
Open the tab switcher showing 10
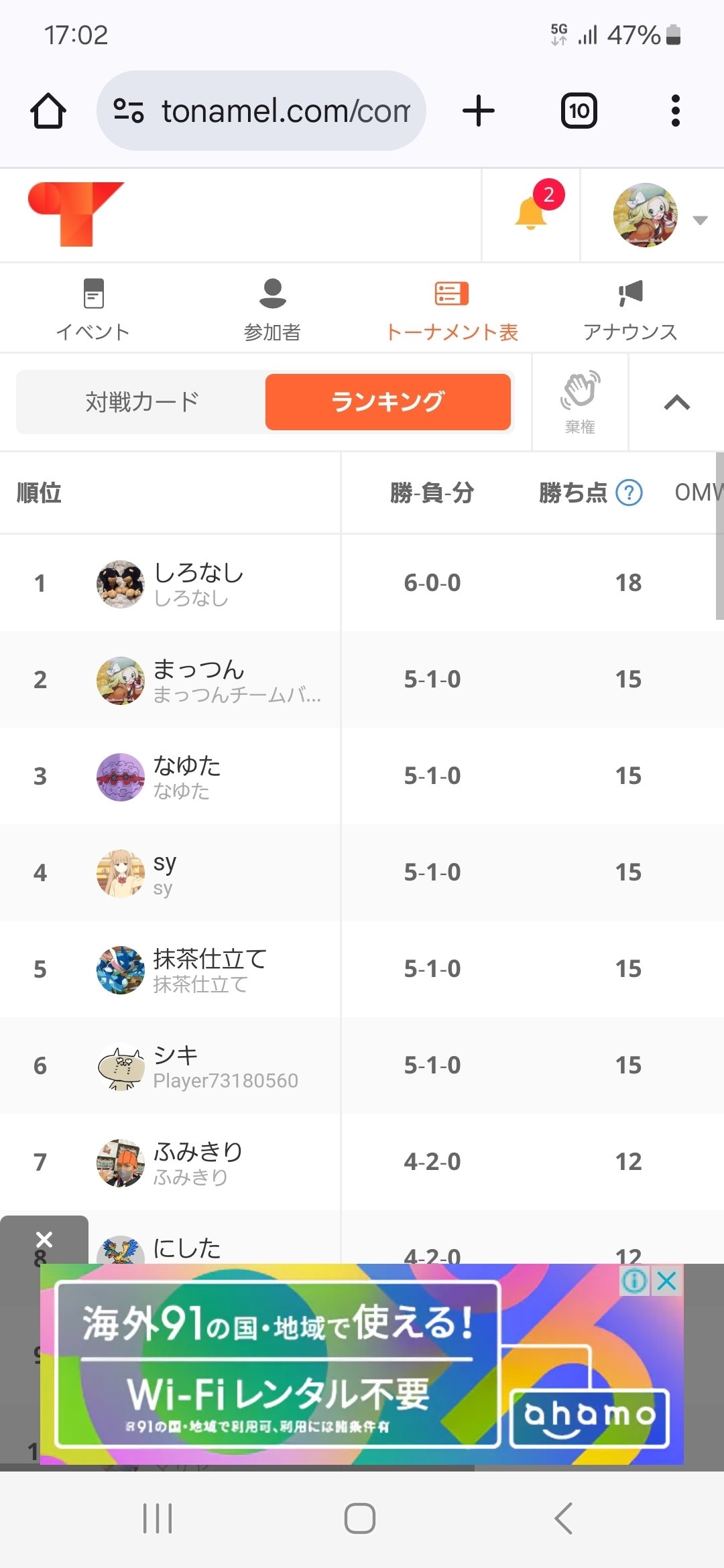[x=579, y=111]
